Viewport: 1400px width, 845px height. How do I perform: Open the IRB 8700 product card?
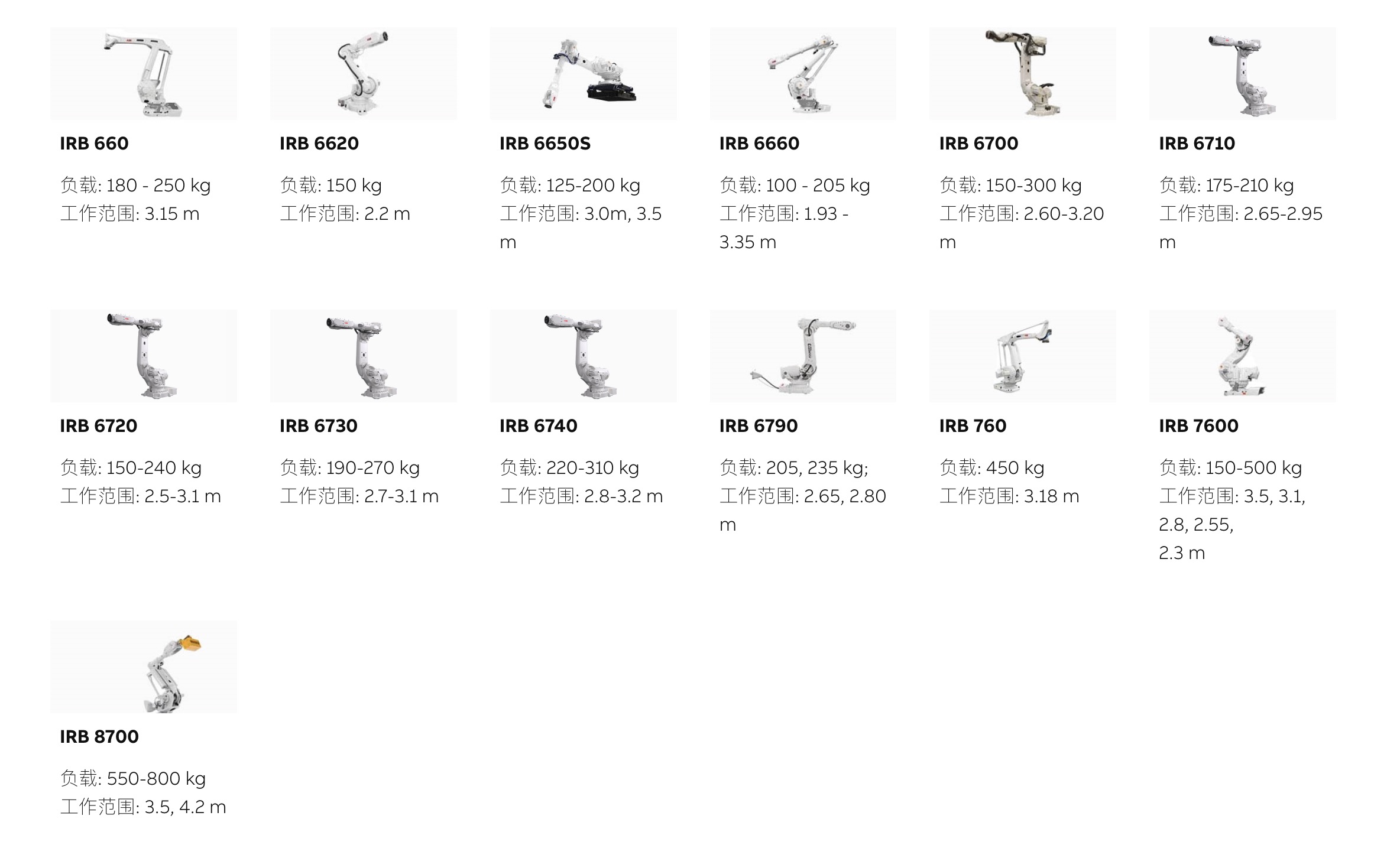(x=143, y=667)
